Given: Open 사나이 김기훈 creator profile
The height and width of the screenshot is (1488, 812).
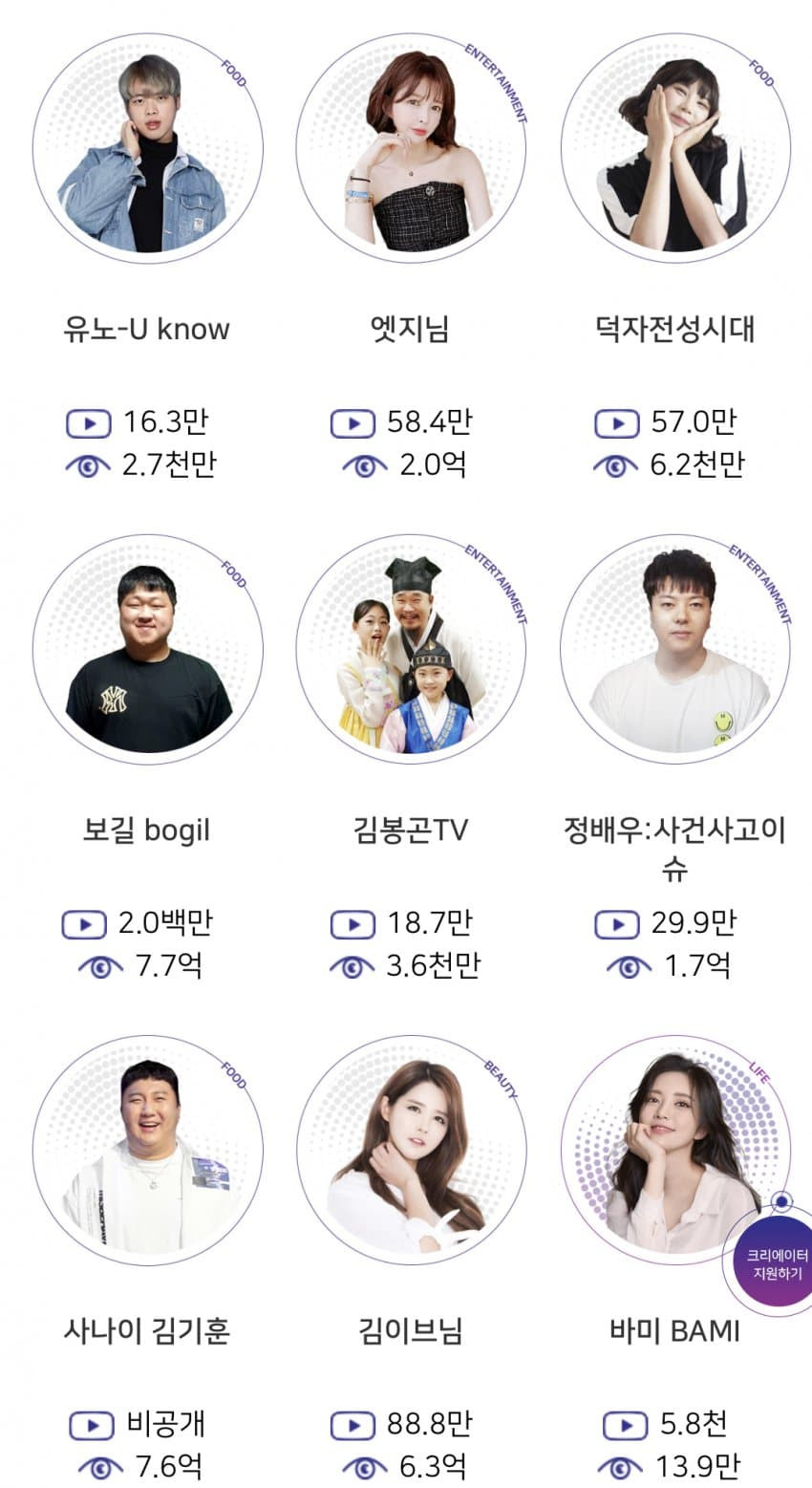Looking at the screenshot, I should [x=147, y=1151].
